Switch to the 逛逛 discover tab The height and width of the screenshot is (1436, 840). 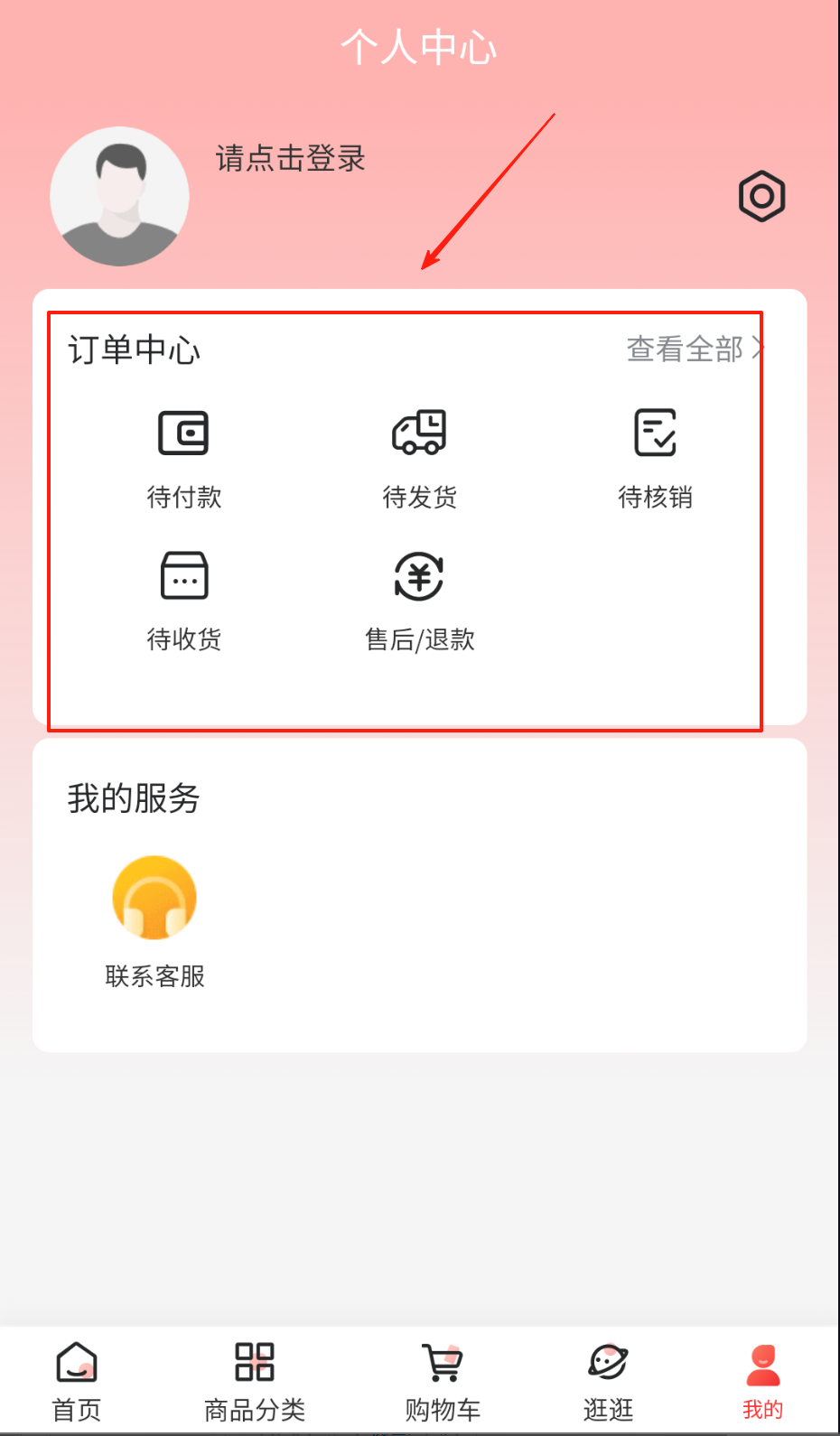608,1382
